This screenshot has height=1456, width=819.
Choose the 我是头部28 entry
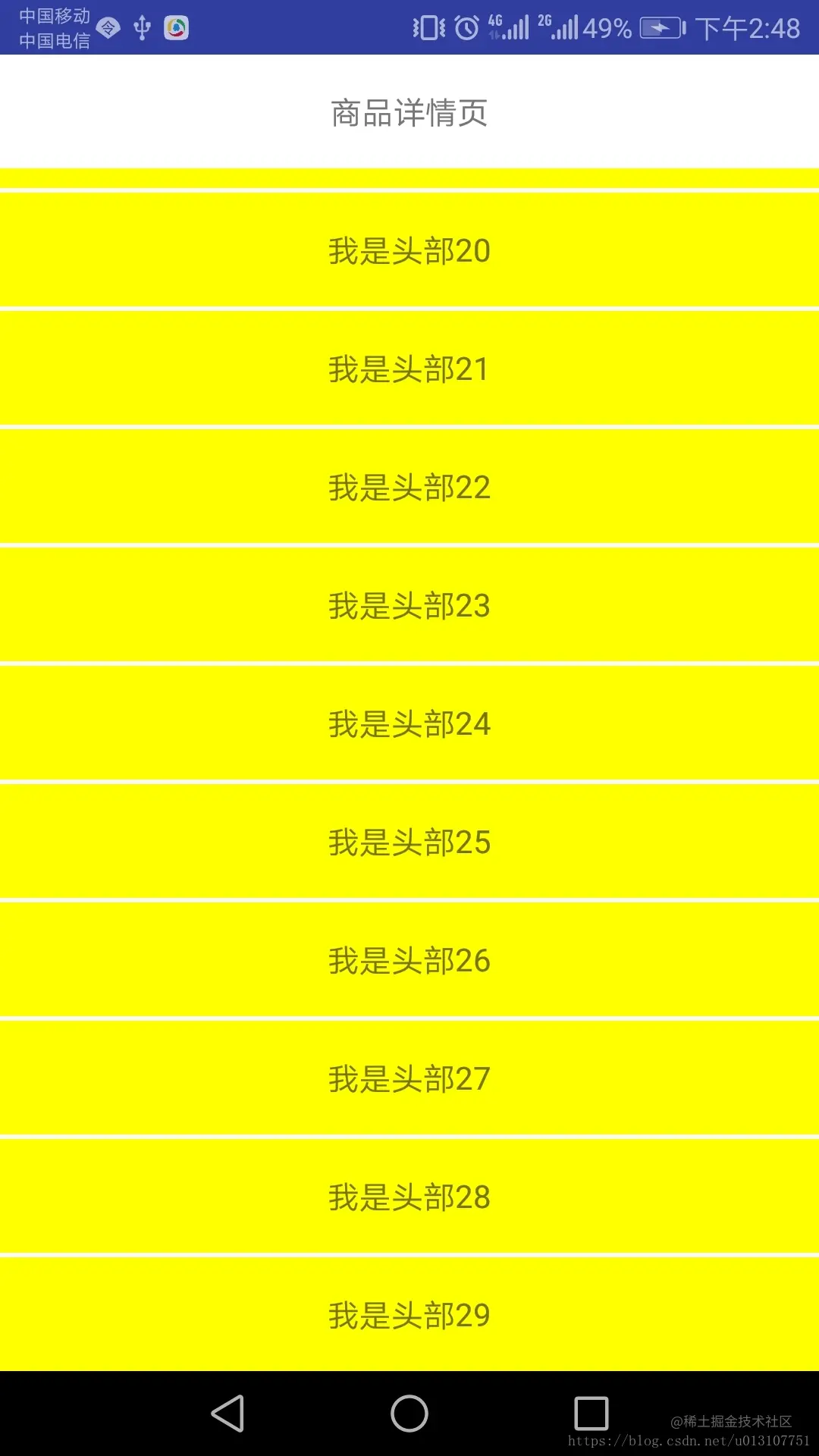click(x=409, y=1197)
